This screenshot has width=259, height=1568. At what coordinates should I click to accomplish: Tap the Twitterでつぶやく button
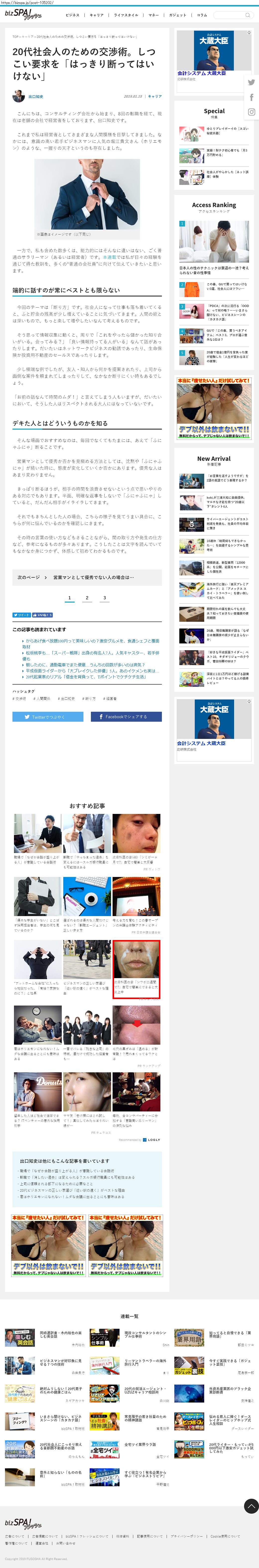(48, 716)
